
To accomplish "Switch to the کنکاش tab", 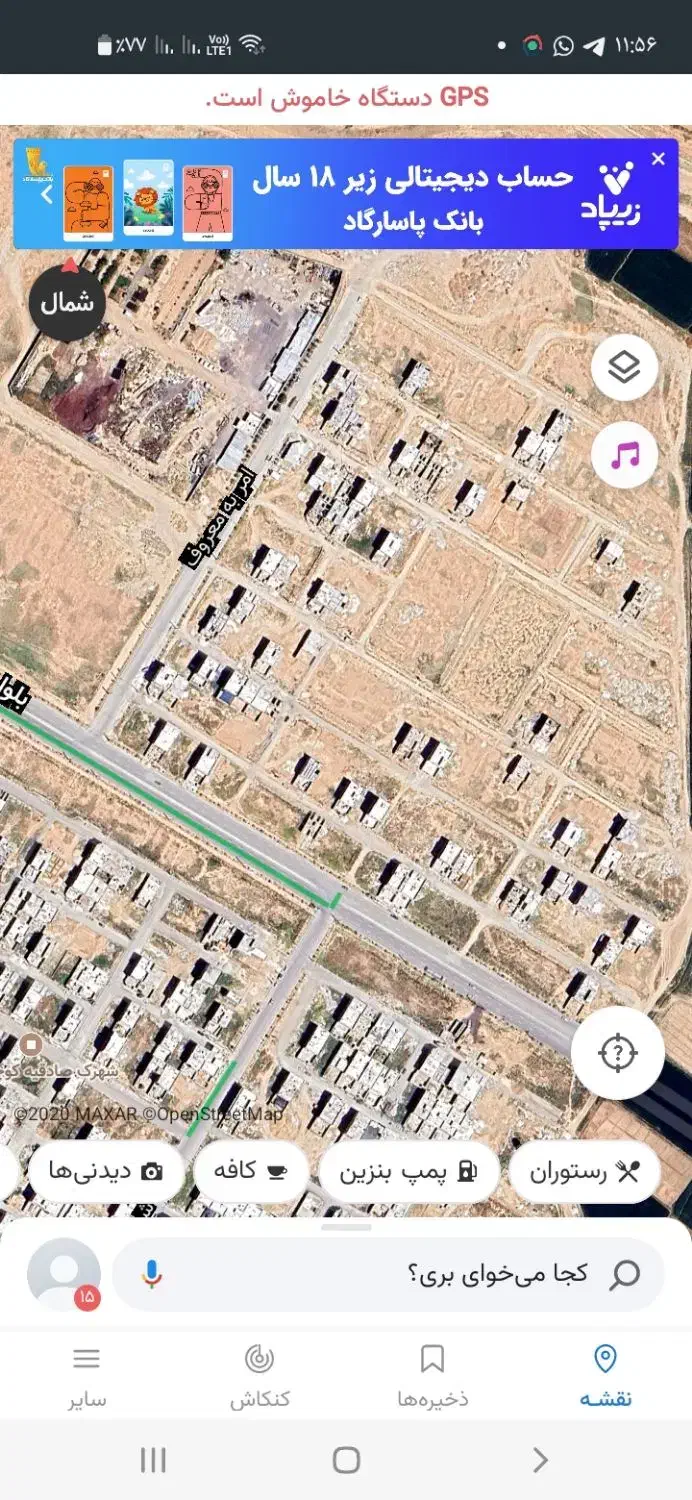I will pos(259,1376).
